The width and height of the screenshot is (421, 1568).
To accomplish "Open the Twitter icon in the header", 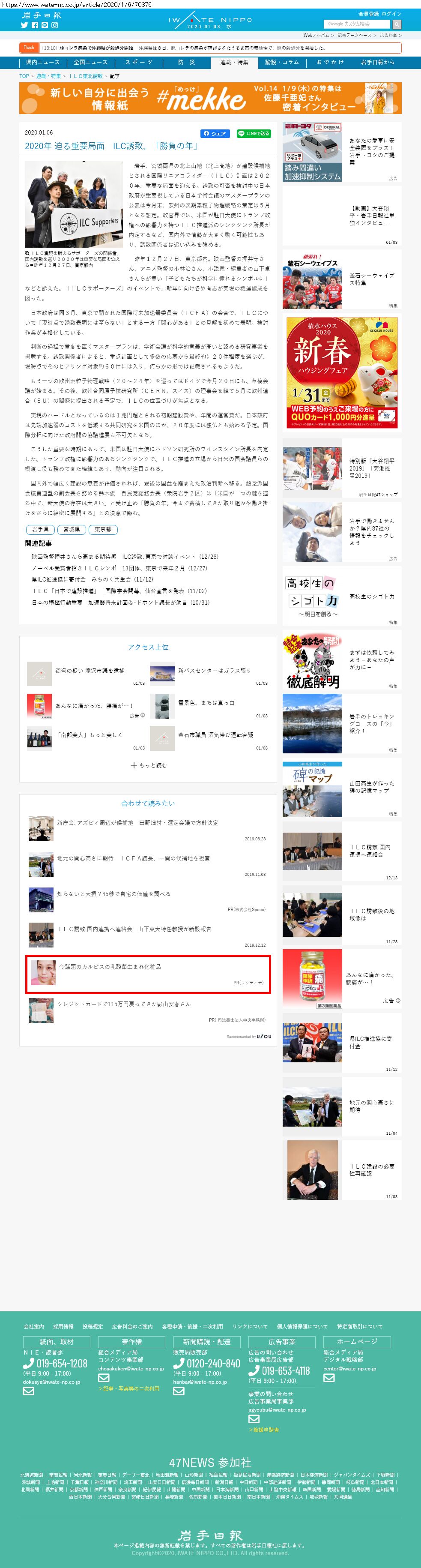I will [x=25, y=25].
